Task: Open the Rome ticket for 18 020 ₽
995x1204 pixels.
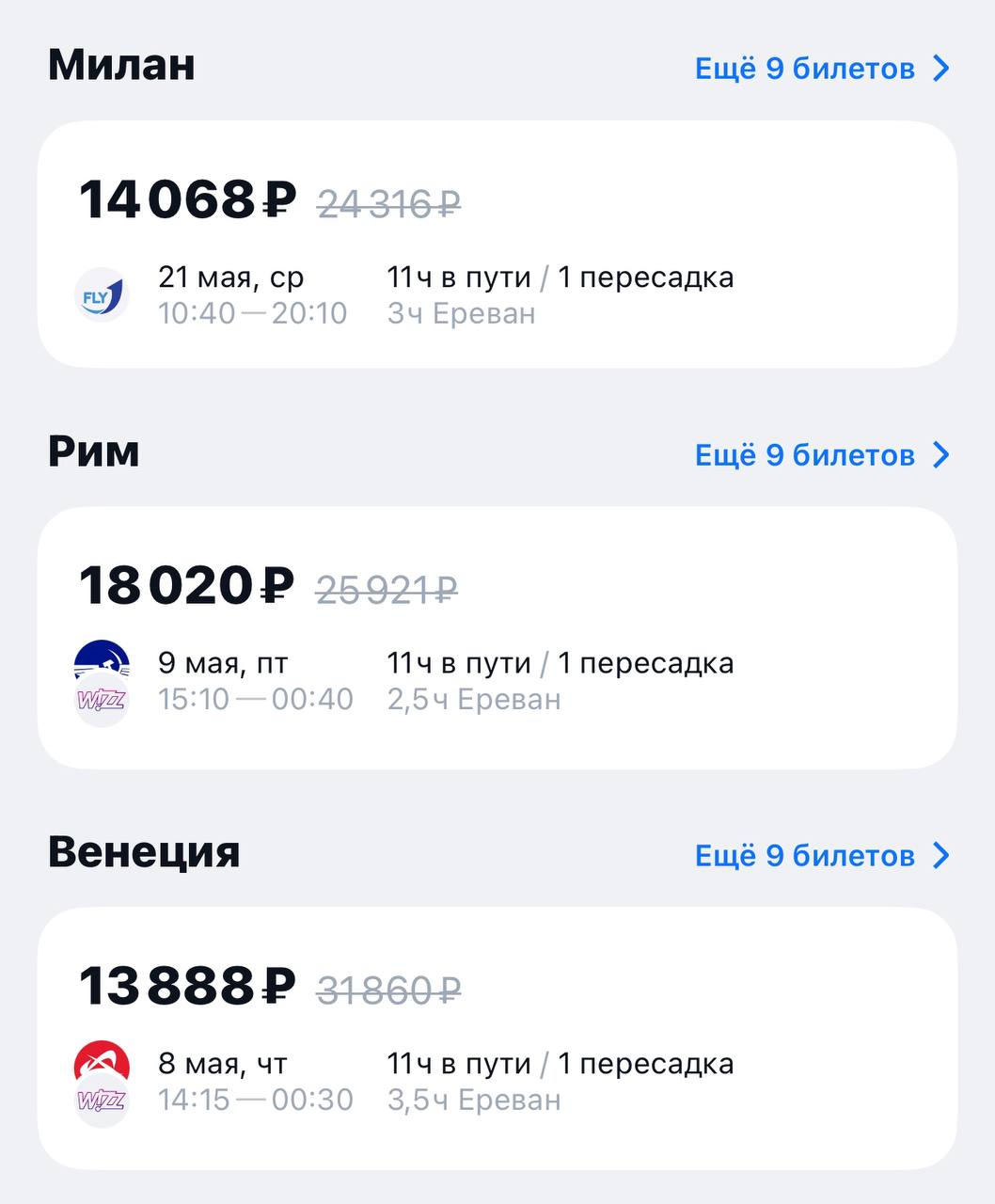Action: click(x=497, y=638)
